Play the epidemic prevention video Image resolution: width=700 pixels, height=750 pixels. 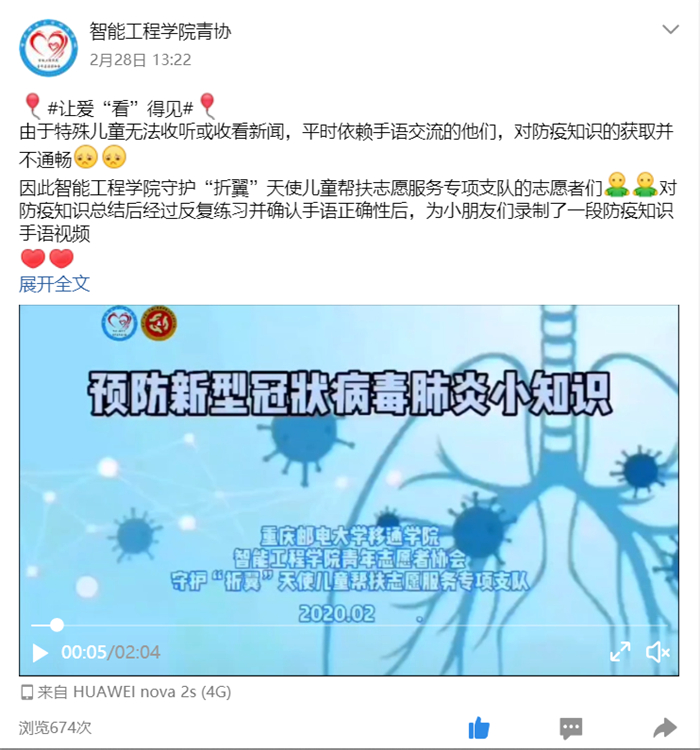[40, 653]
